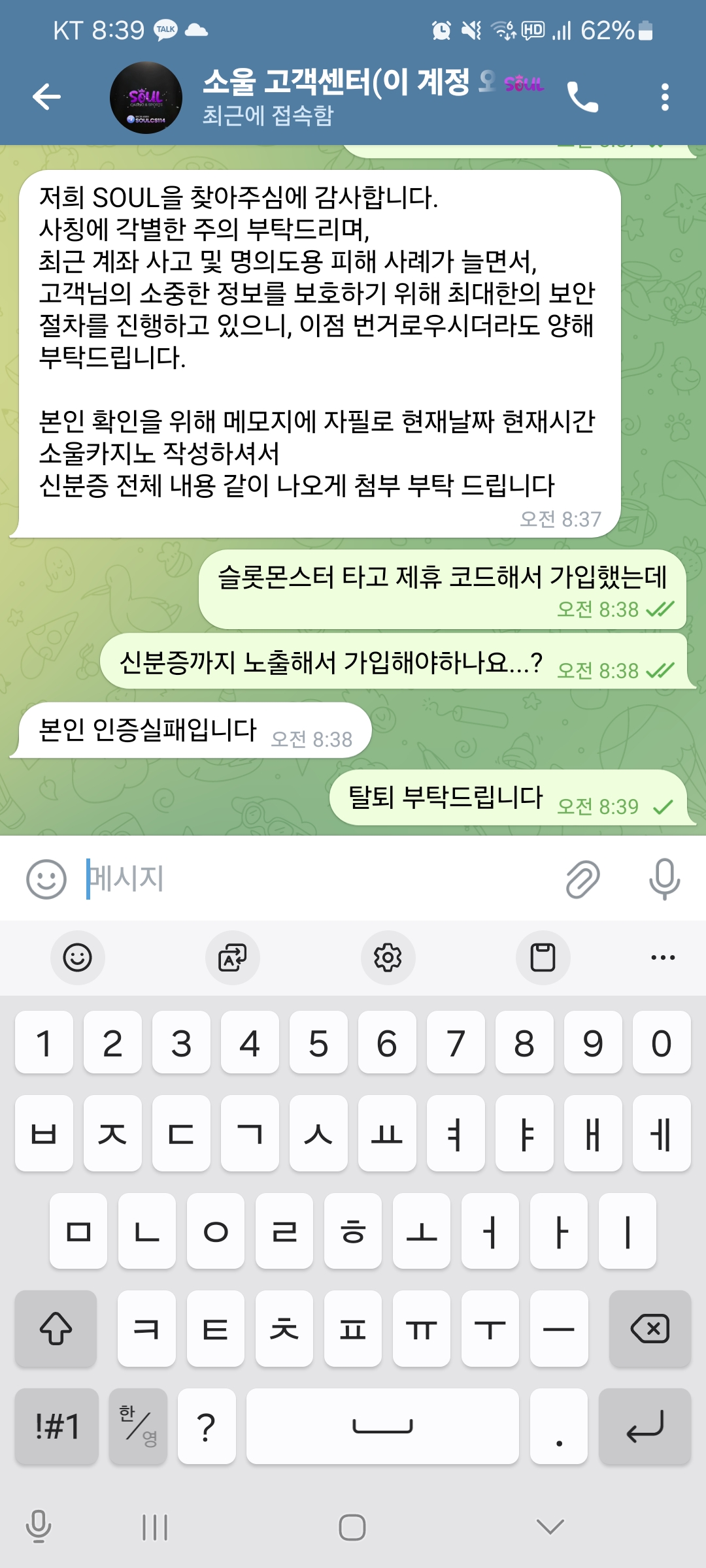Open the 소울 고객센터 profile header

point(340,97)
